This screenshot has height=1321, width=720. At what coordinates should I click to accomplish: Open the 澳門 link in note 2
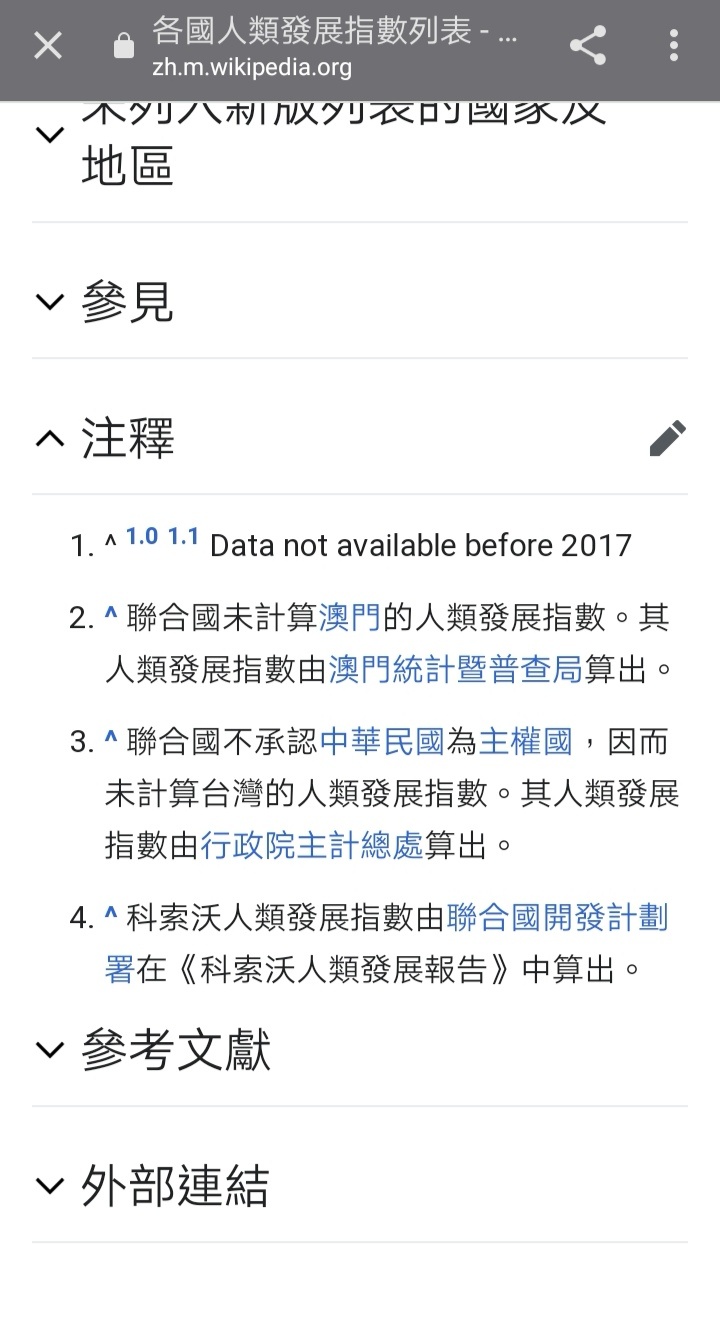click(x=349, y=618)
